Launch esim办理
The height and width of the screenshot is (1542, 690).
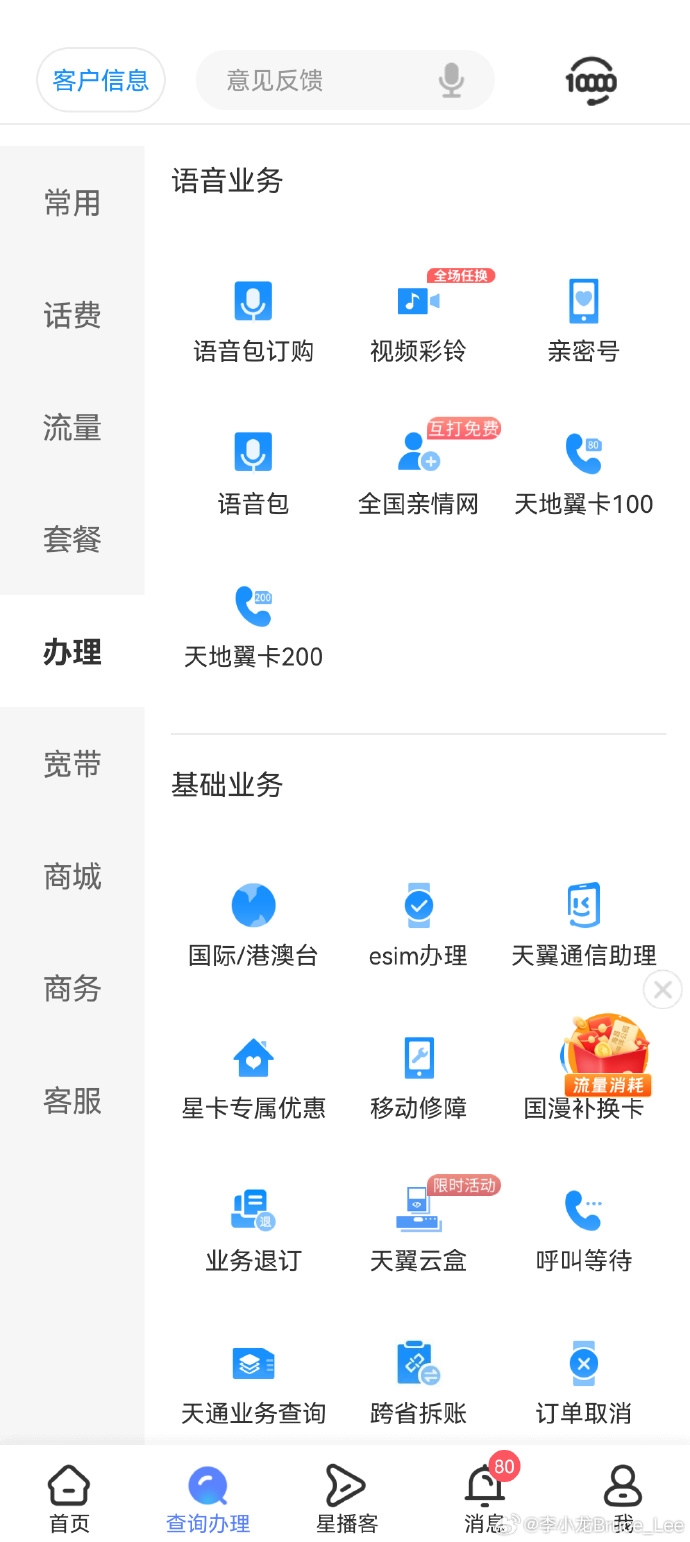point(418,925)
